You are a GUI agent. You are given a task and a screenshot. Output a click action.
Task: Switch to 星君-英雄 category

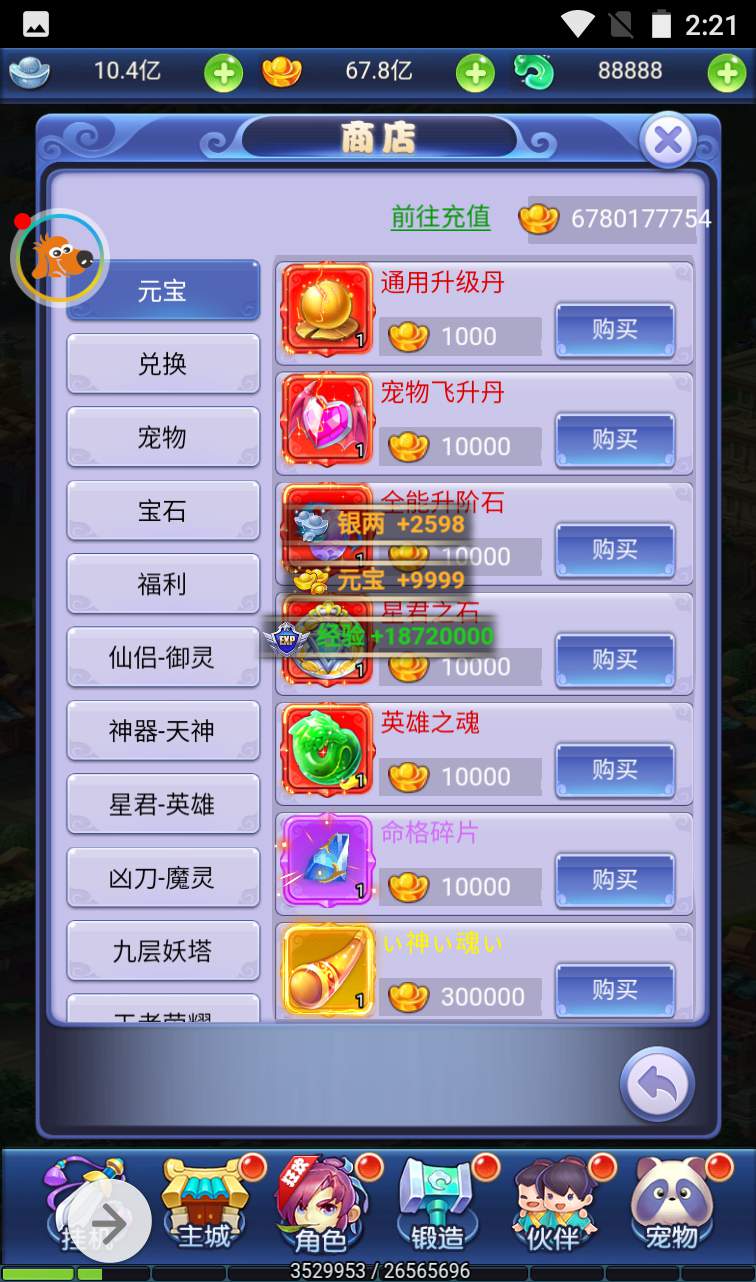(x=162, y=804)
